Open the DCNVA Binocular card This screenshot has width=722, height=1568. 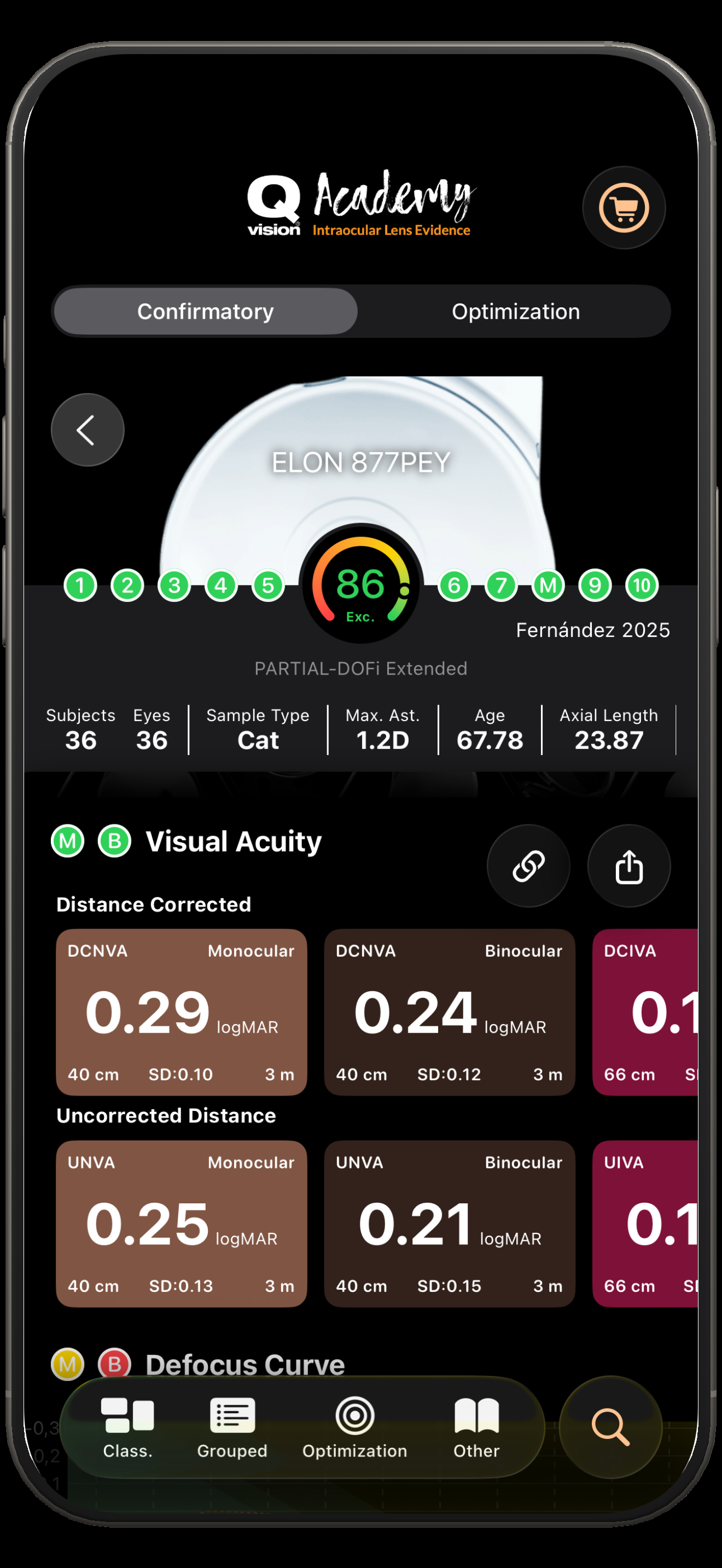449,1011
